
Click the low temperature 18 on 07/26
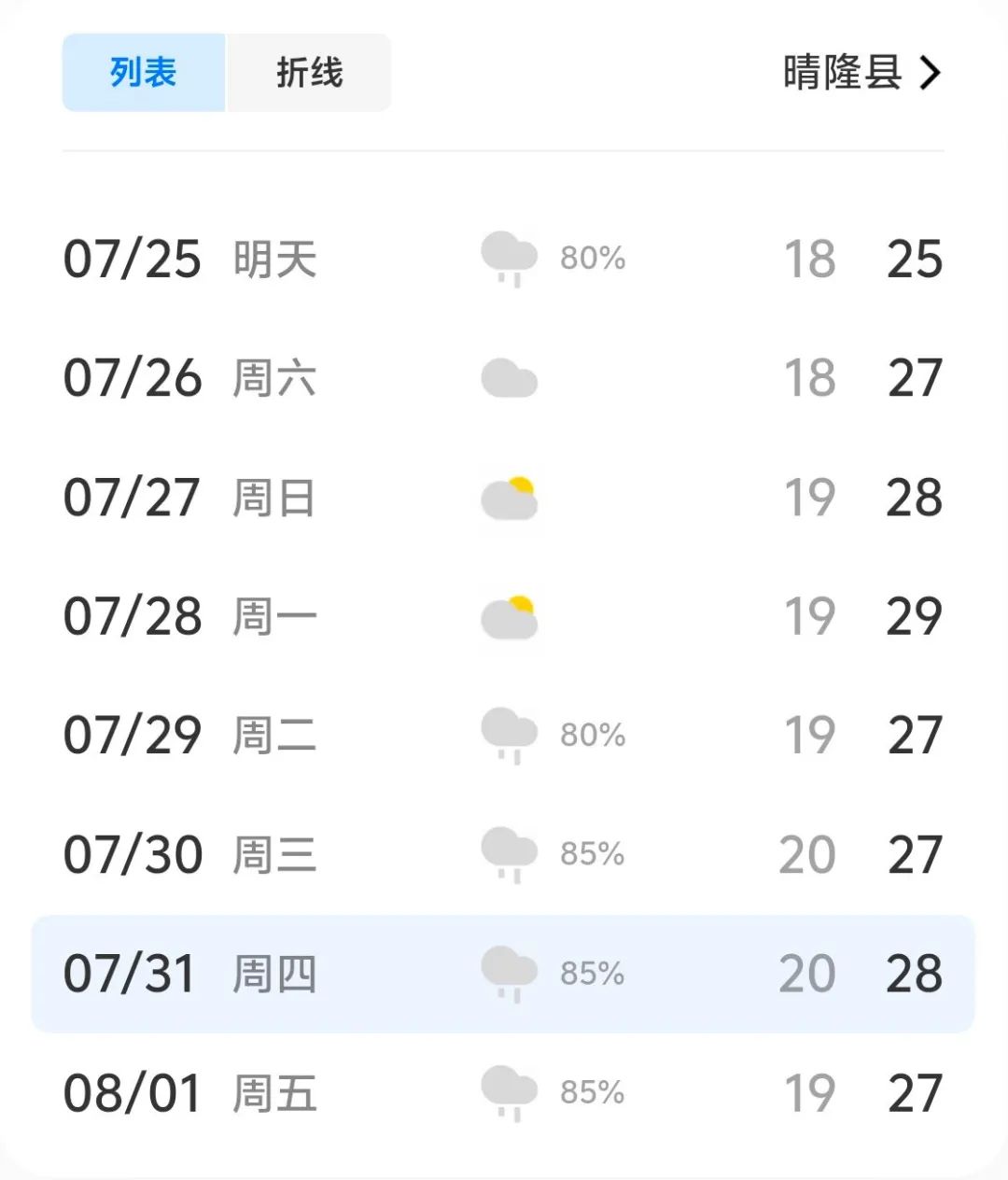811,378
